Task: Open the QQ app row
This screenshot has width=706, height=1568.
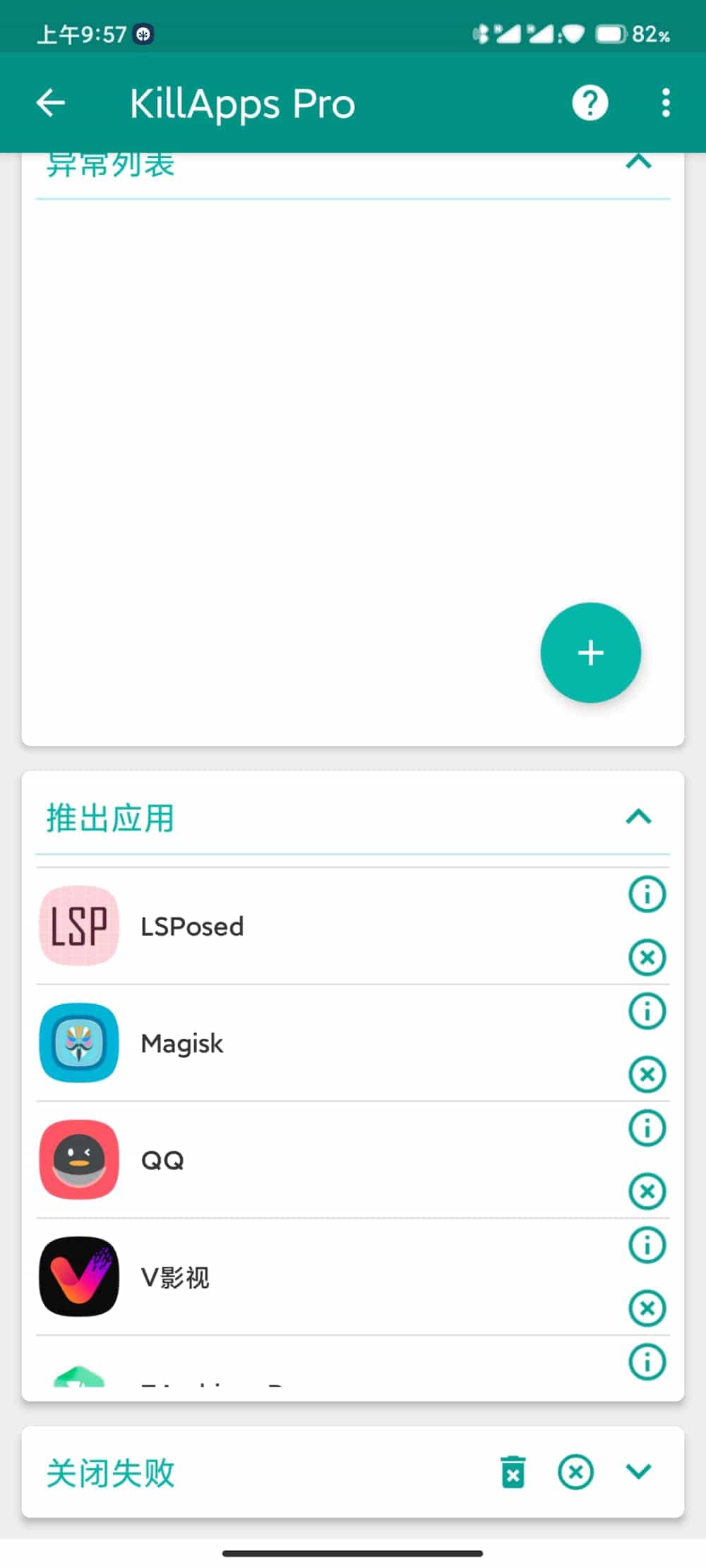Action: 325,1159
